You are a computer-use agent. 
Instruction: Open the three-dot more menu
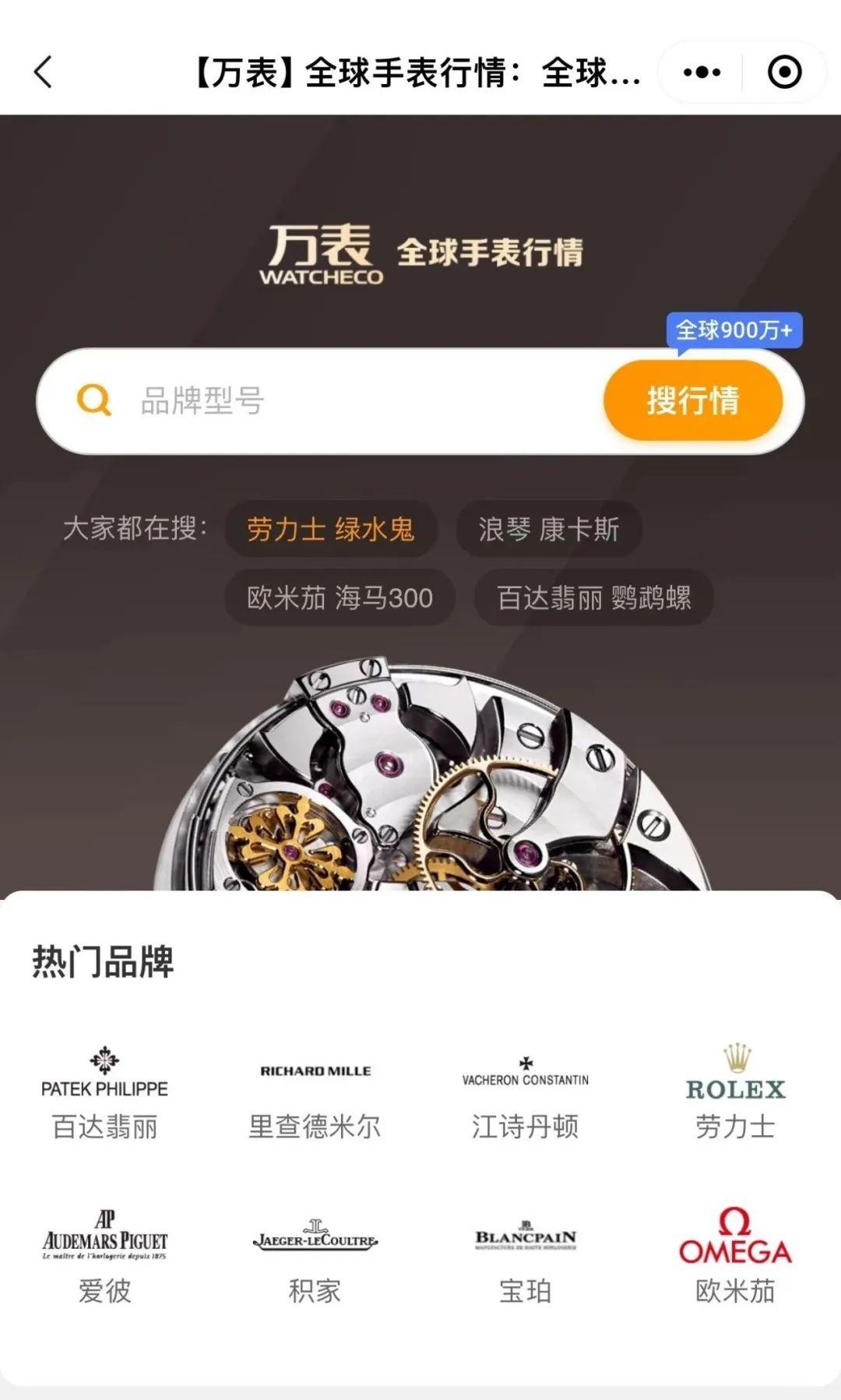[702, 72]
